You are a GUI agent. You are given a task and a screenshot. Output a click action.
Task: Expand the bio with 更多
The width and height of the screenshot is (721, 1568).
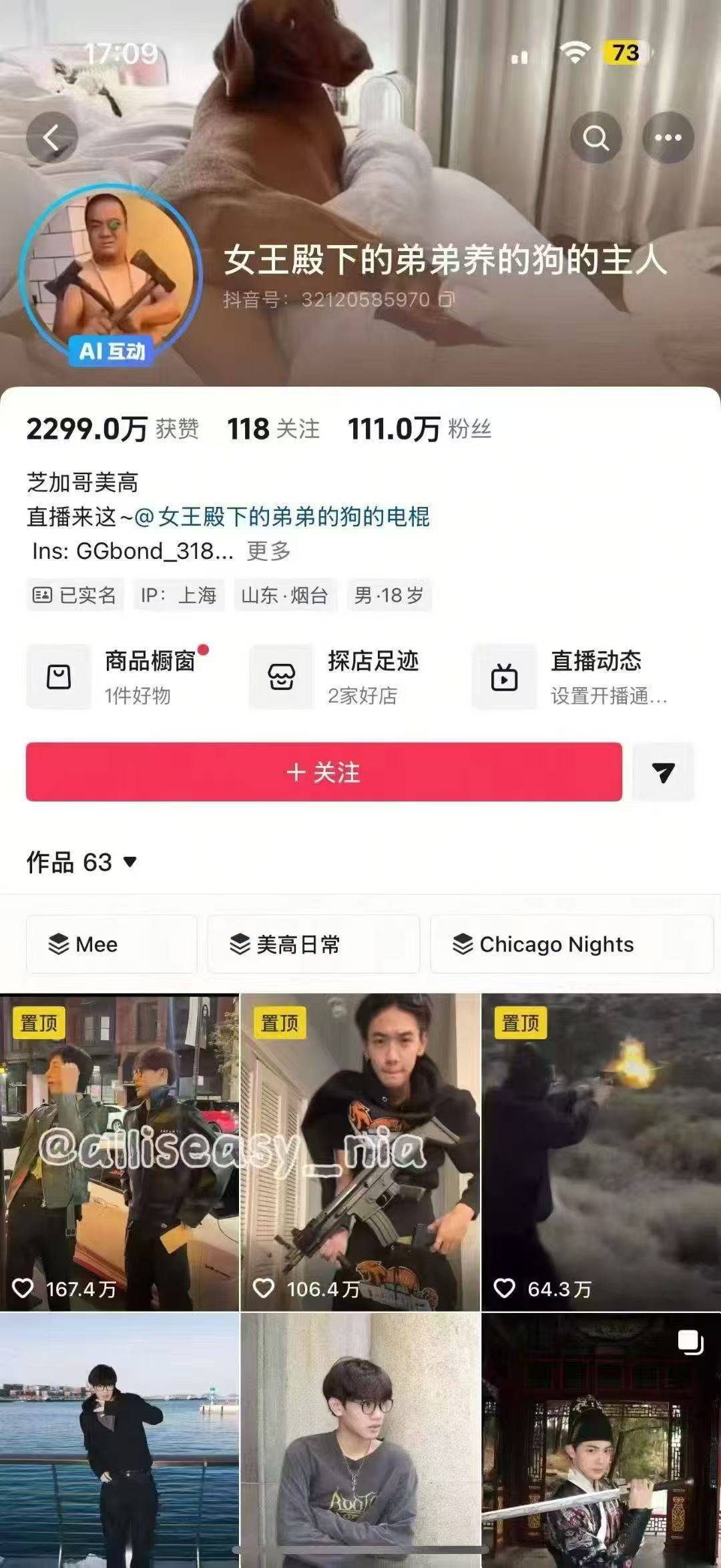pos(268,551)
